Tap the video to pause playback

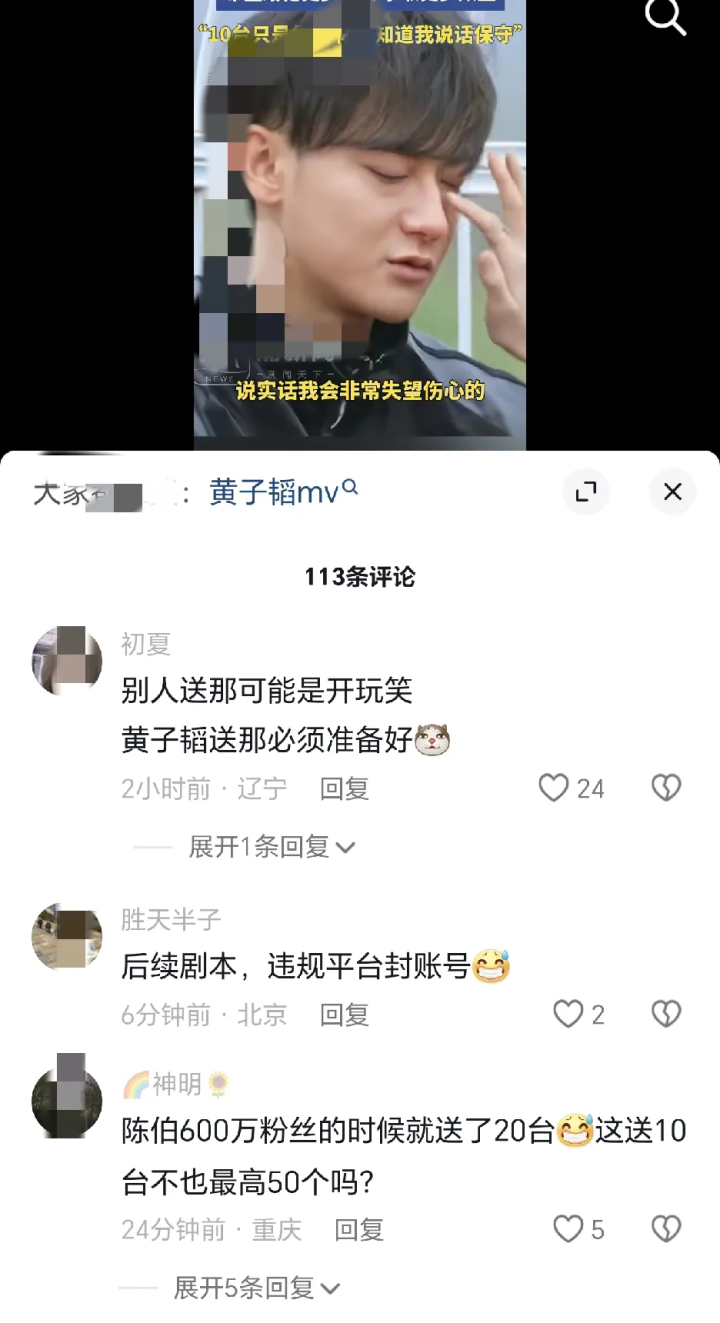tap(360, 225)
